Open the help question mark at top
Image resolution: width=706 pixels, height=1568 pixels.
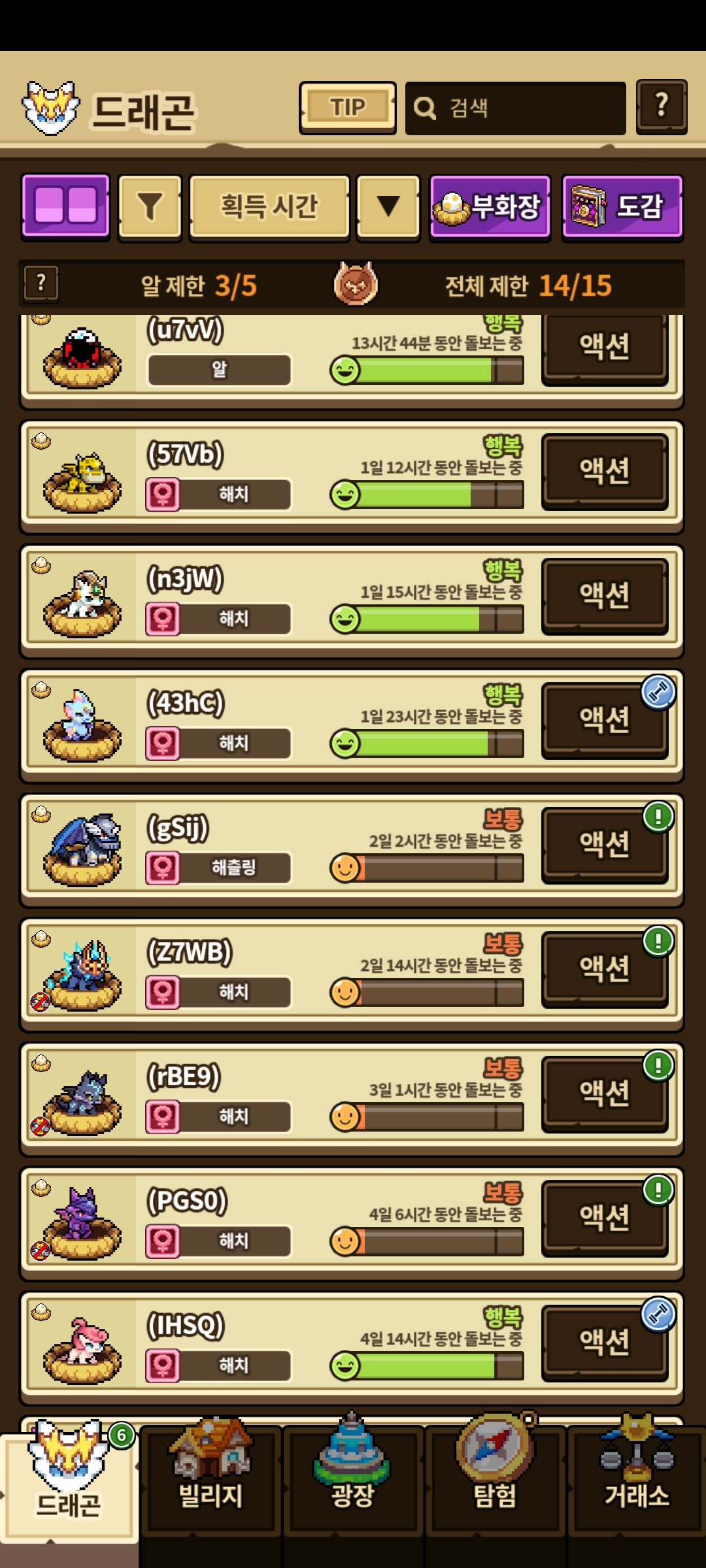coord(661,106)
